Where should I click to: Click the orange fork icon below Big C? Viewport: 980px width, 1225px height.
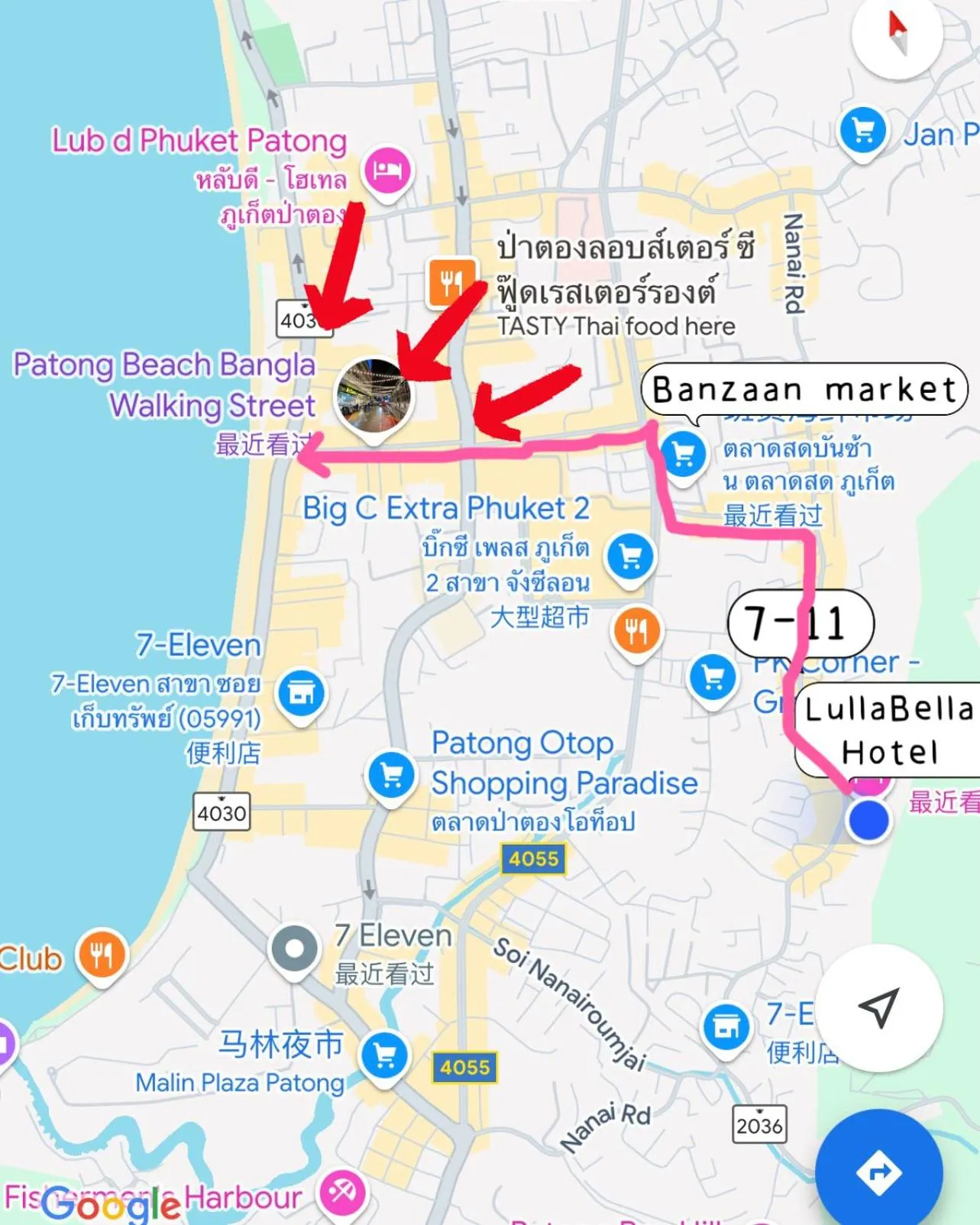636,632
